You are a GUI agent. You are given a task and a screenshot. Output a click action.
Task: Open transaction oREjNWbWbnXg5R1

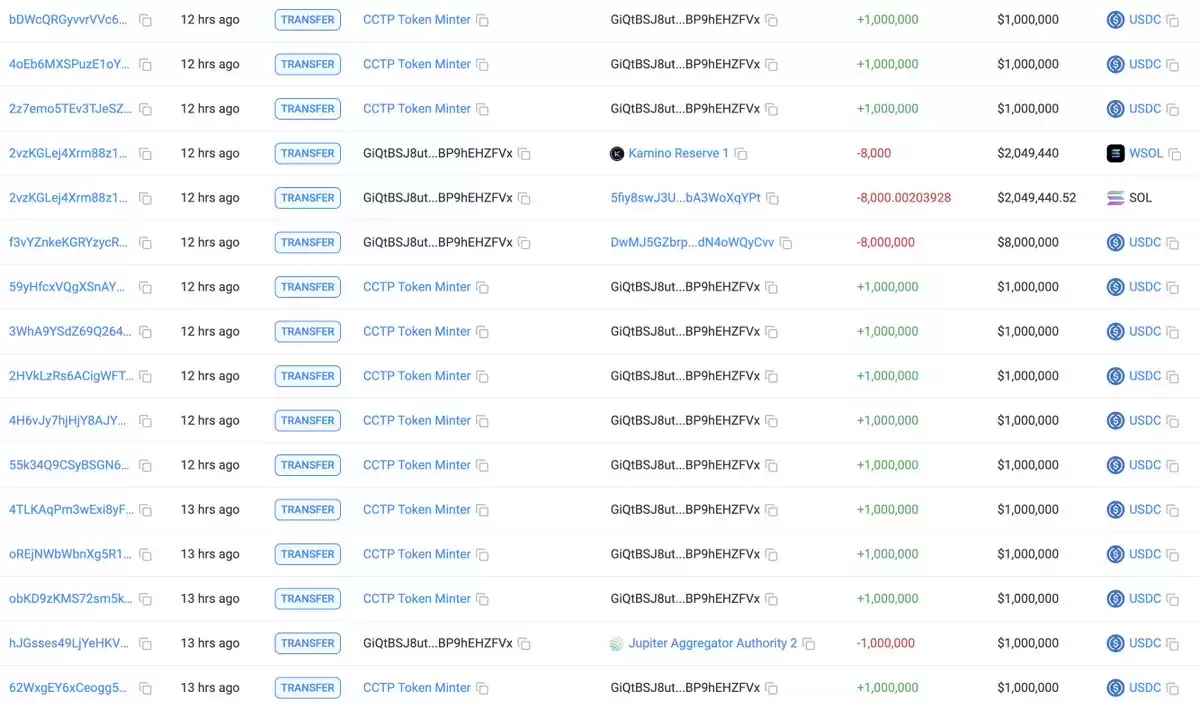[68, 554]
